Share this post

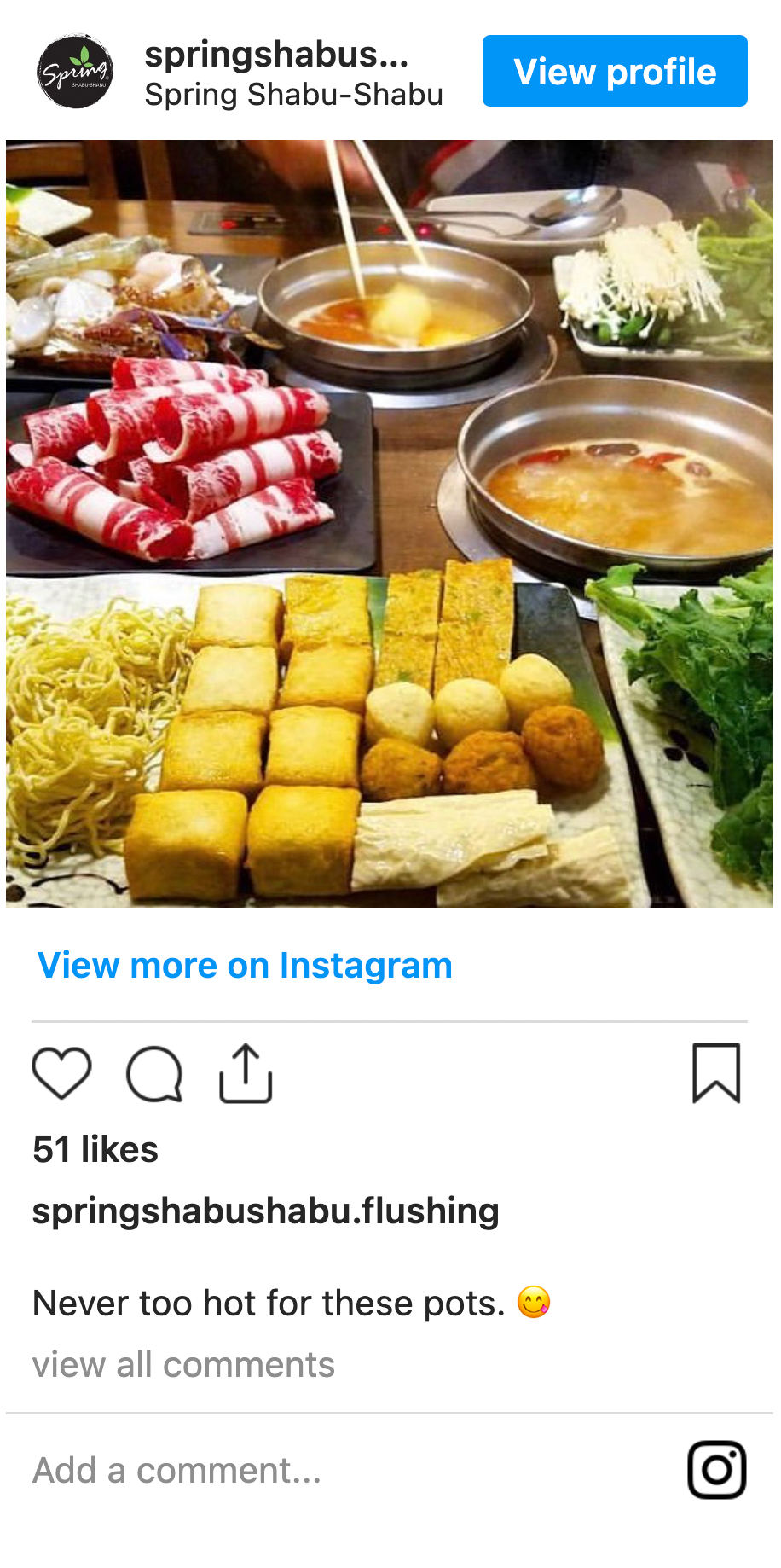tap(246, 1073)
